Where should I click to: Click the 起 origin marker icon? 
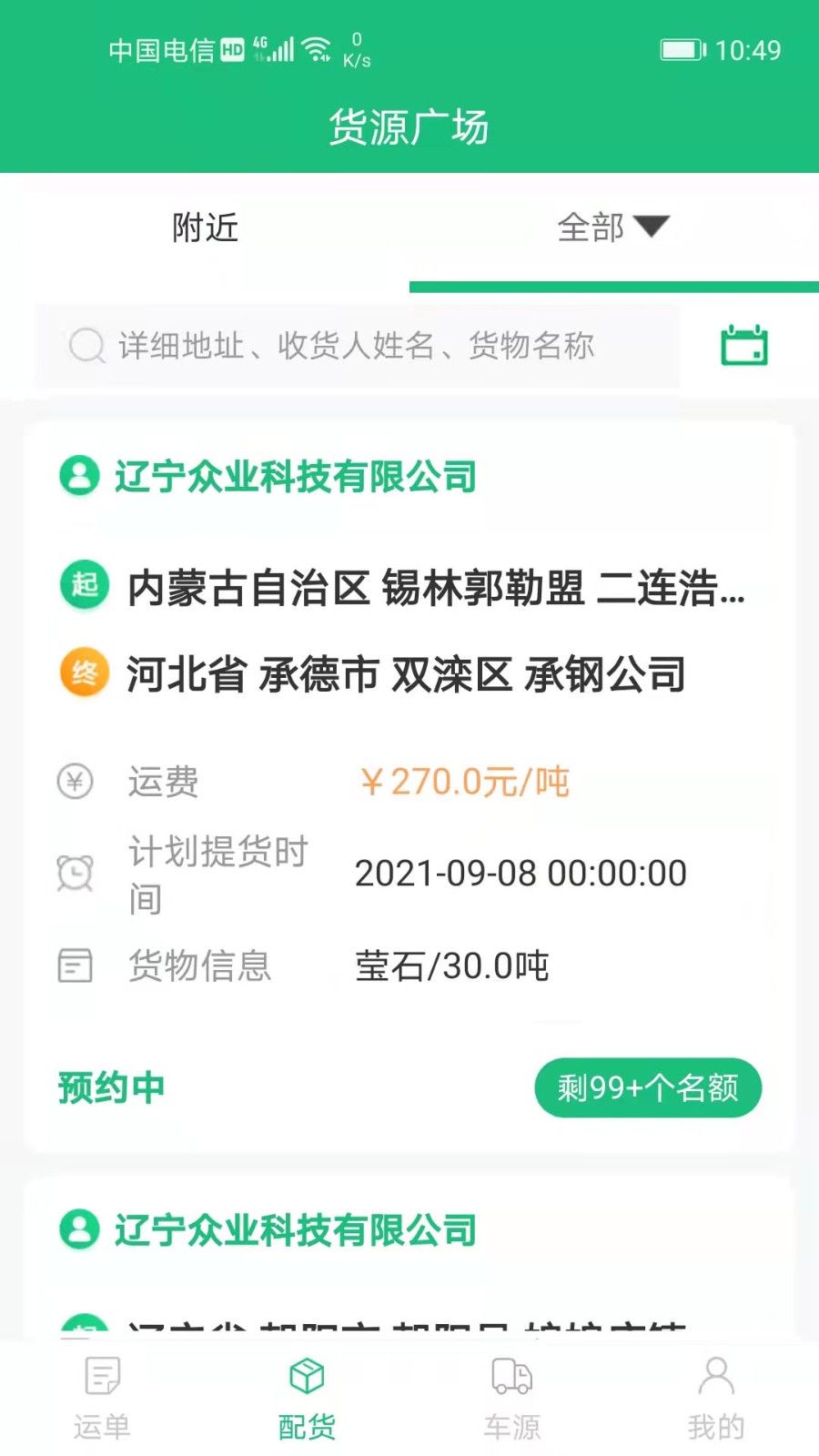click(x=84, y=587)
